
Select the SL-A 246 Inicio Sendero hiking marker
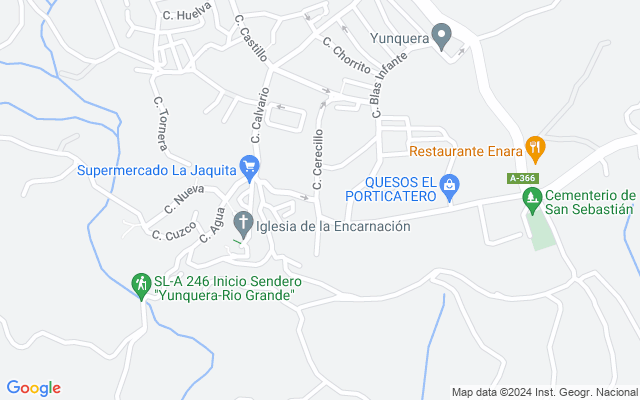click(x=140, y=285)
